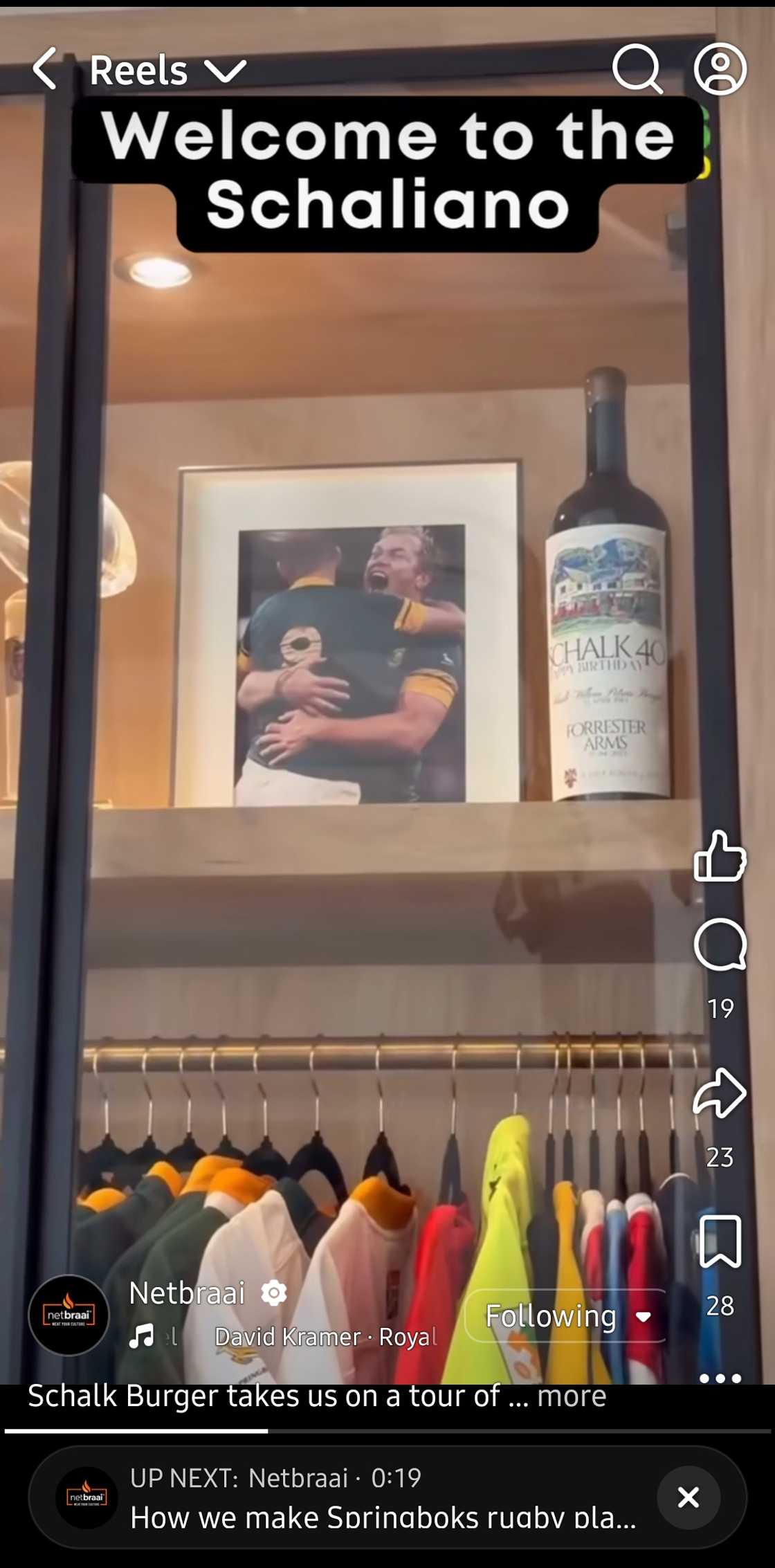The height and width of the screenshot is (1568, 775).
Task: Like this reel
Action: [x=720, y=856]
